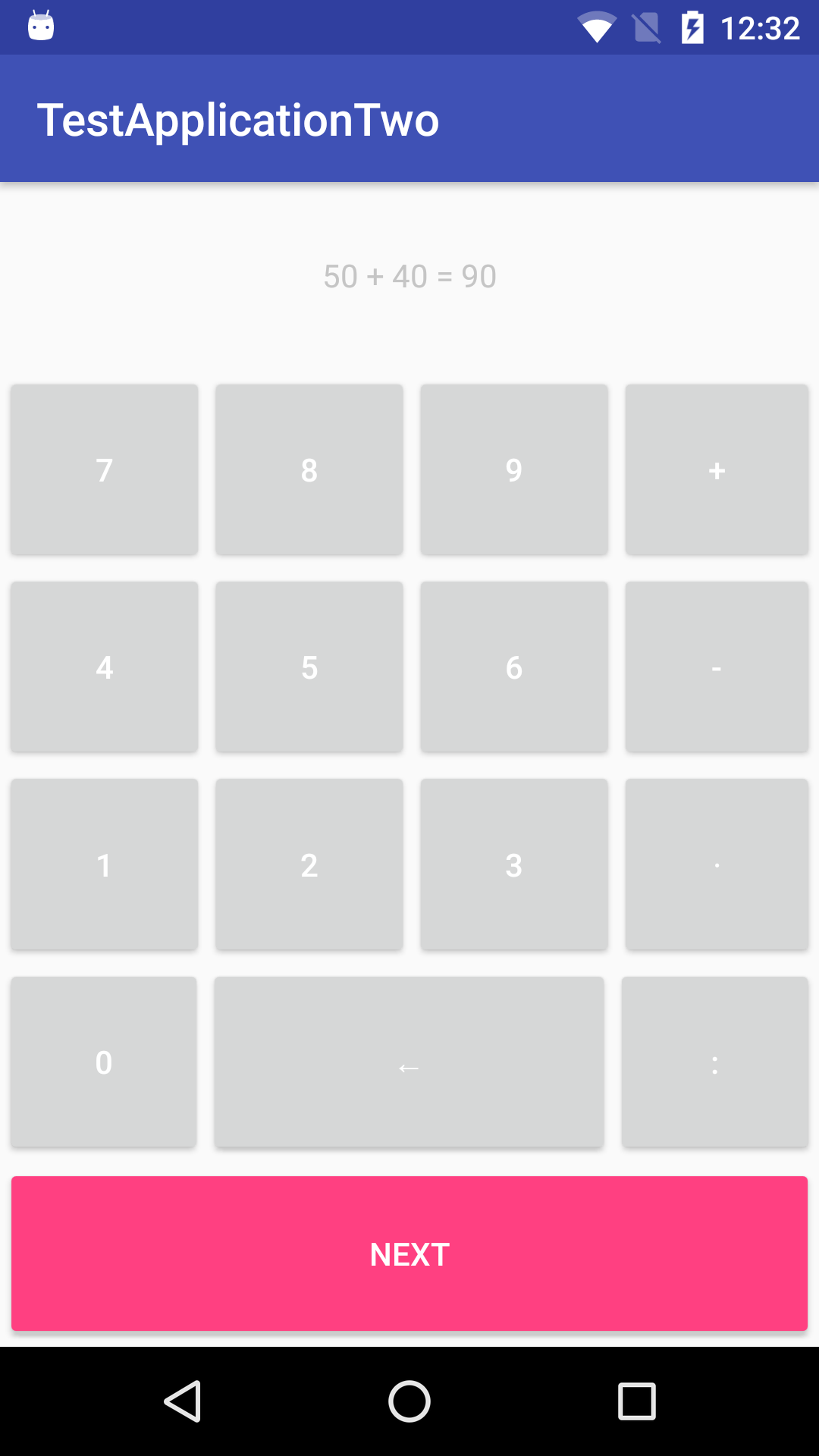819x1456 pixels.
Task: Open recent apps from navigation bar
Action: pos(637,1401)
